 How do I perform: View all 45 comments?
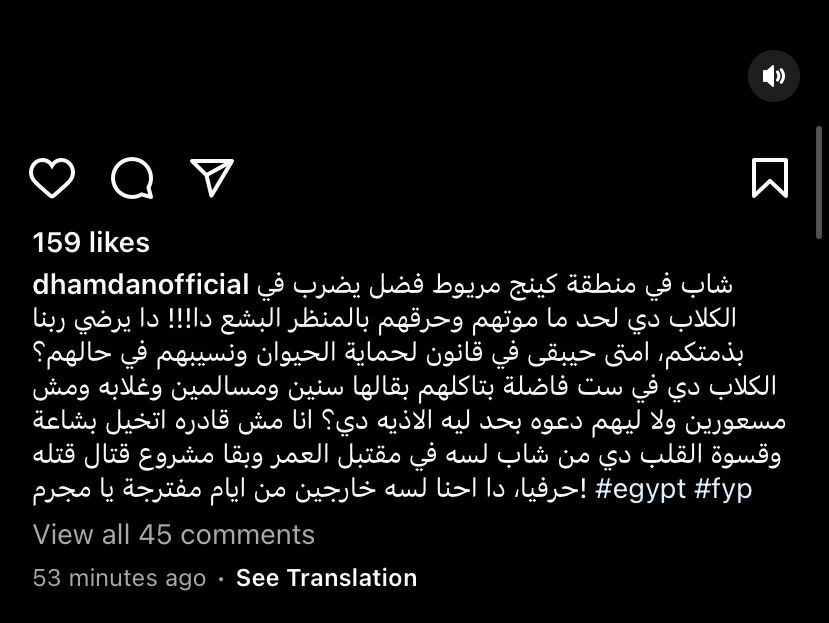pyautogui.click(x=173, y=535)
